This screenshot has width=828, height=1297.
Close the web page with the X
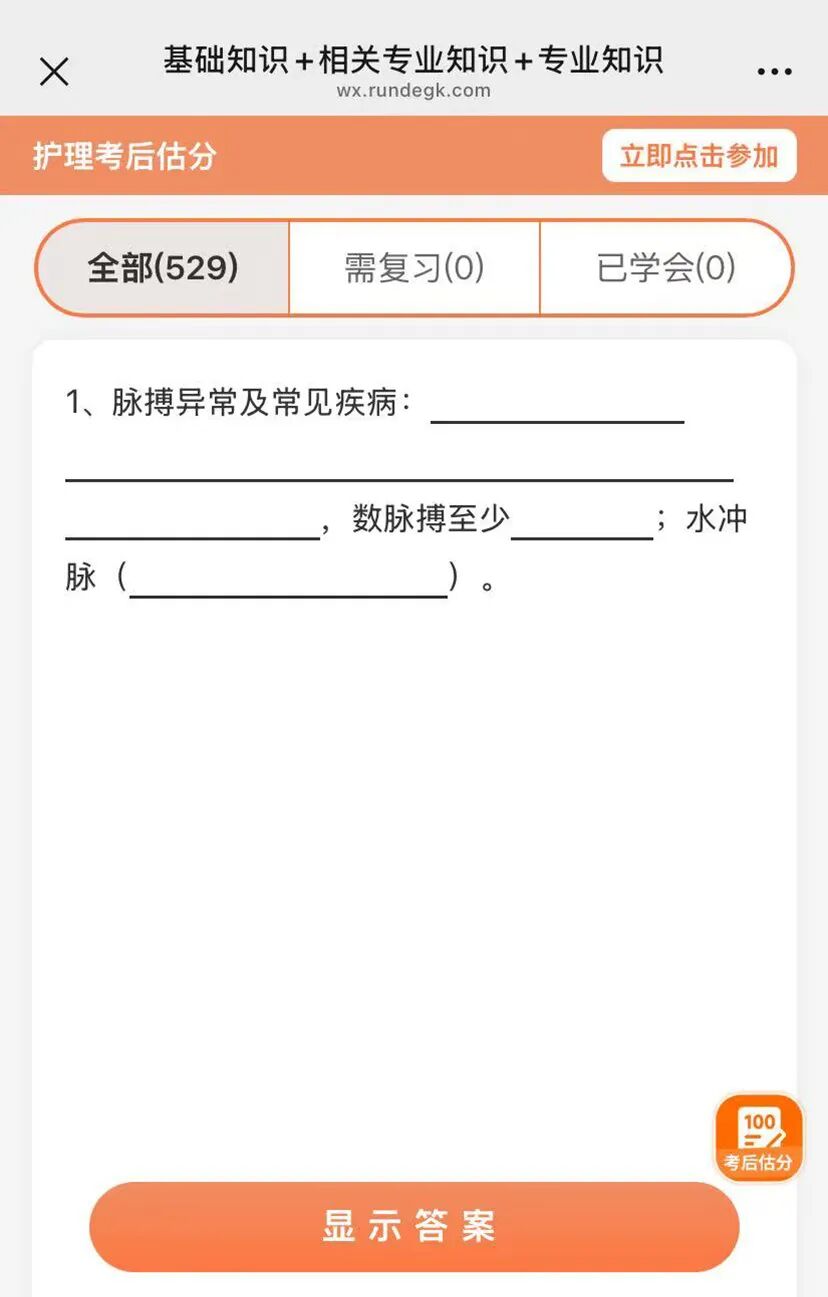(54, 71)
